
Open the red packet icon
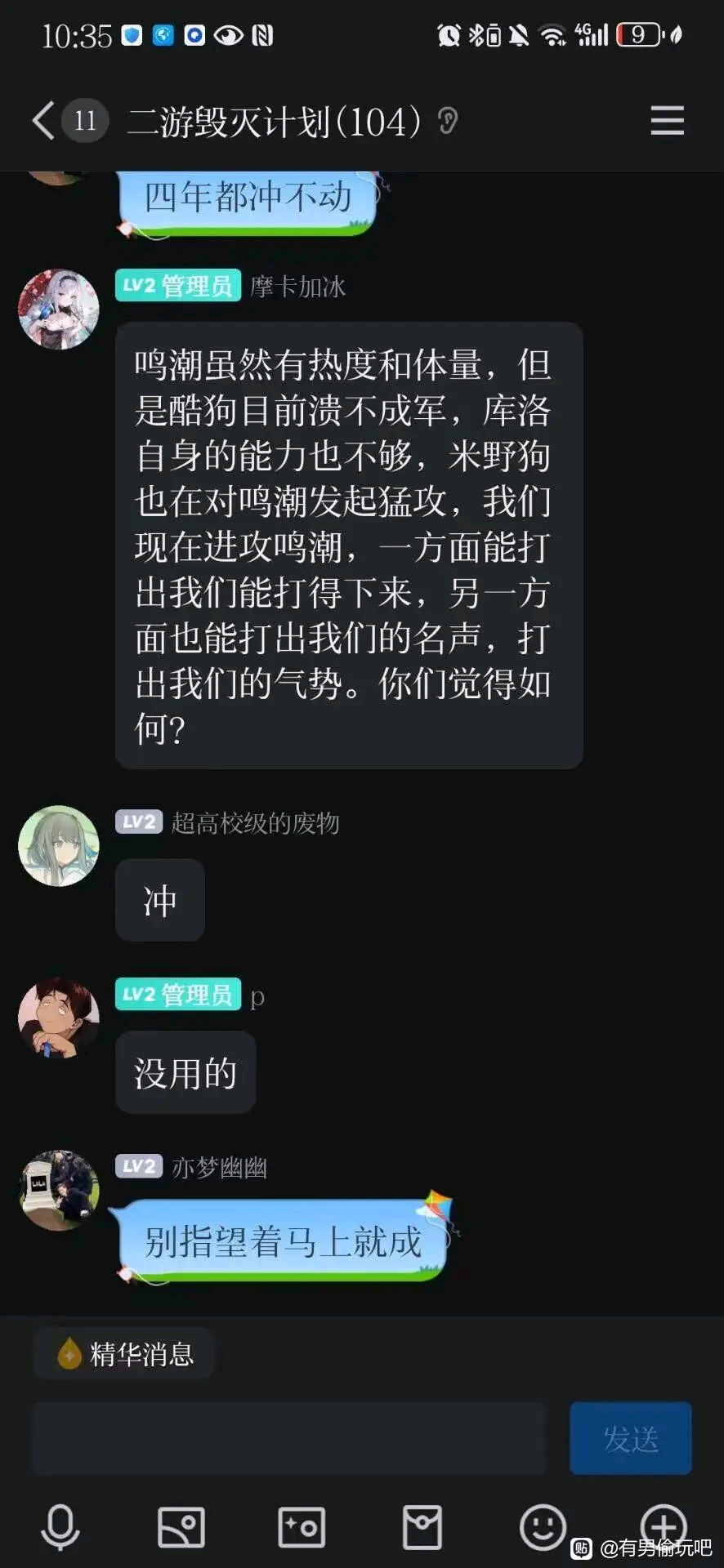point(422,1527)
